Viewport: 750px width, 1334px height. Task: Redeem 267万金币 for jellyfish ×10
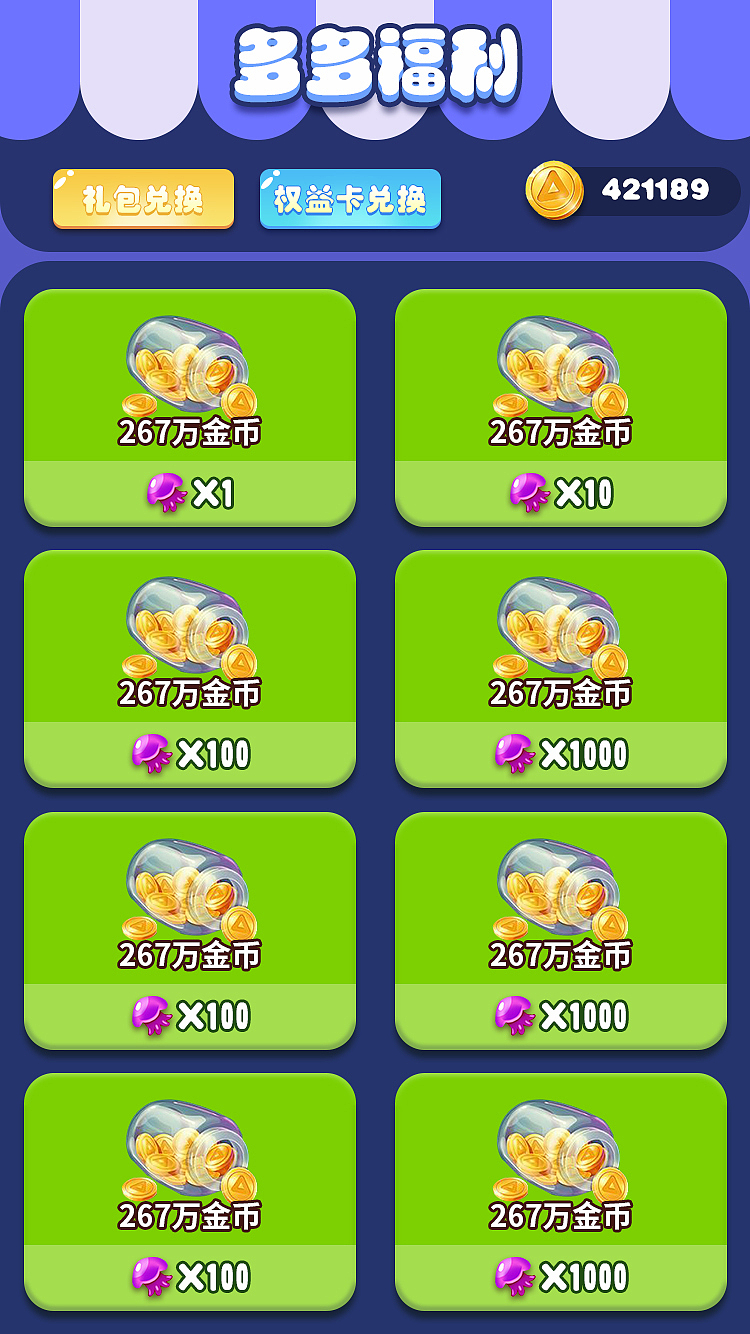click(x=560, y=492)
